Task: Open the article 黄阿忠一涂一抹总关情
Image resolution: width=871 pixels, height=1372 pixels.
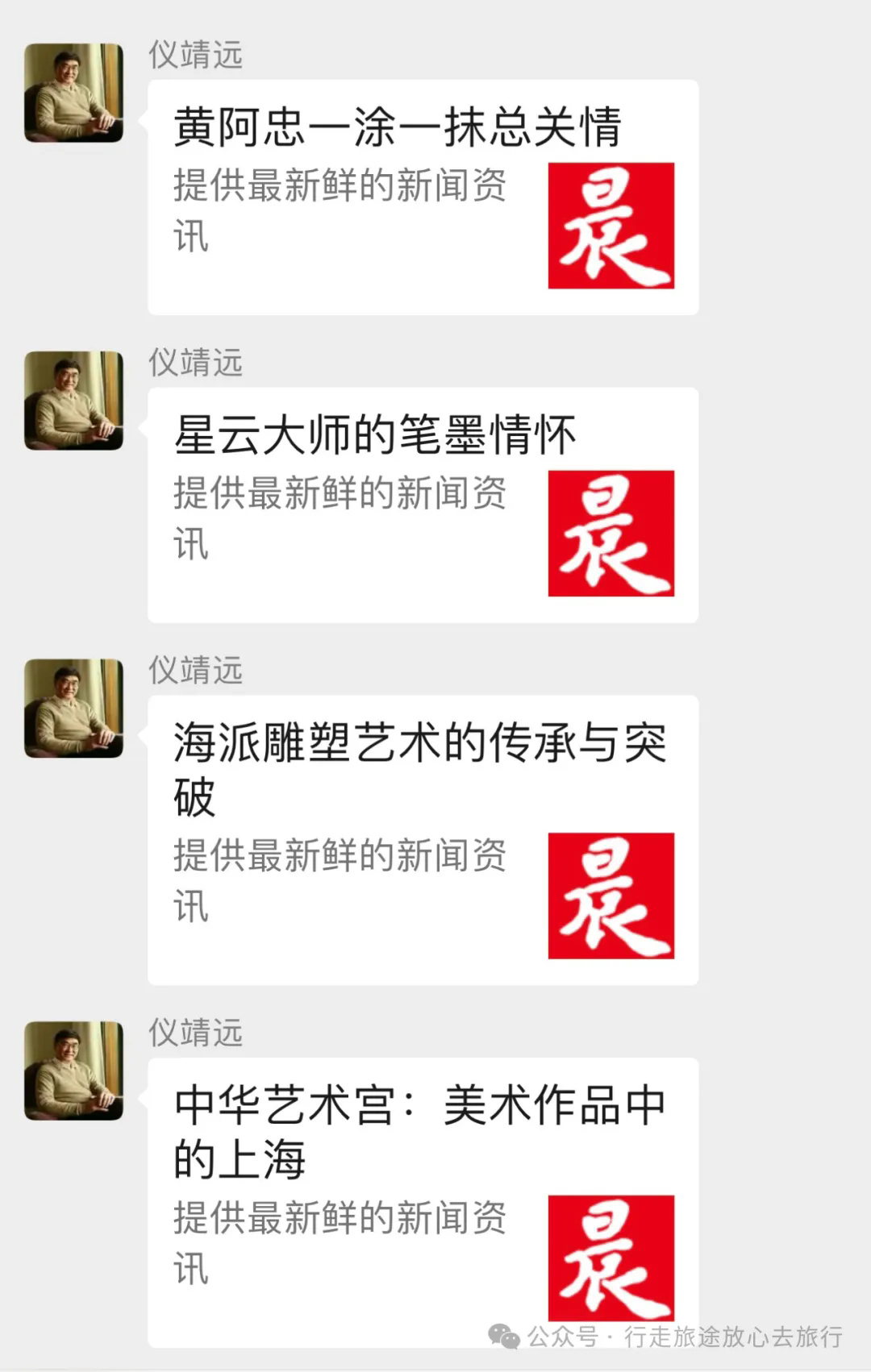Action: 423,197
